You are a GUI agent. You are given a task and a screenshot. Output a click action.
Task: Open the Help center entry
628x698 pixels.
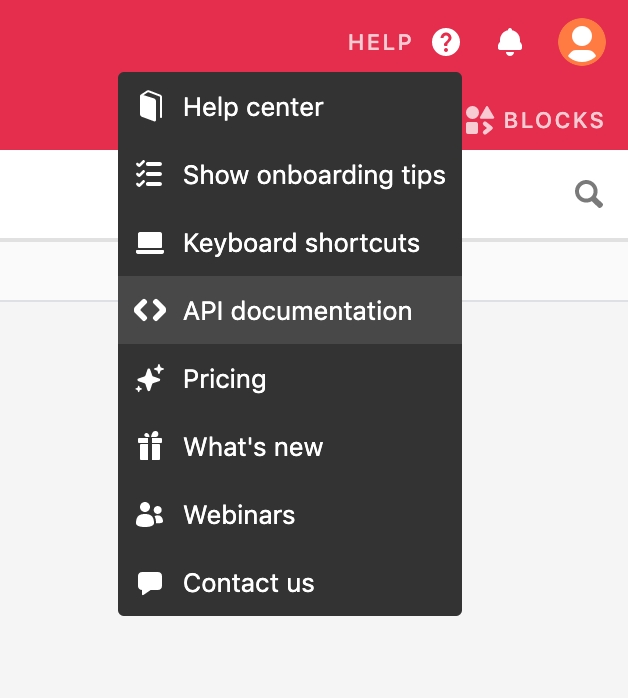pyautogui.click(x=253, y=107)
